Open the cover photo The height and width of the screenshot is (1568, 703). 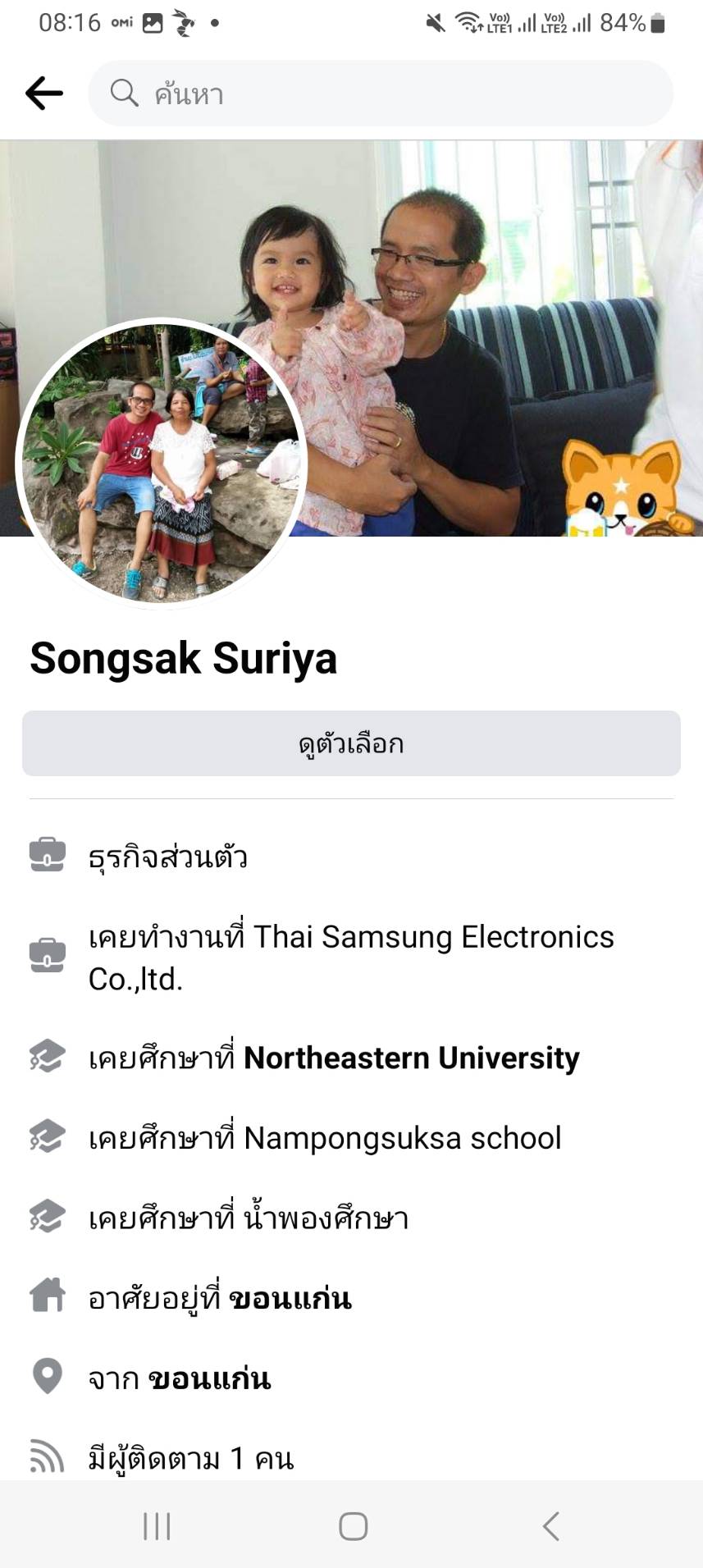point(492,246)
